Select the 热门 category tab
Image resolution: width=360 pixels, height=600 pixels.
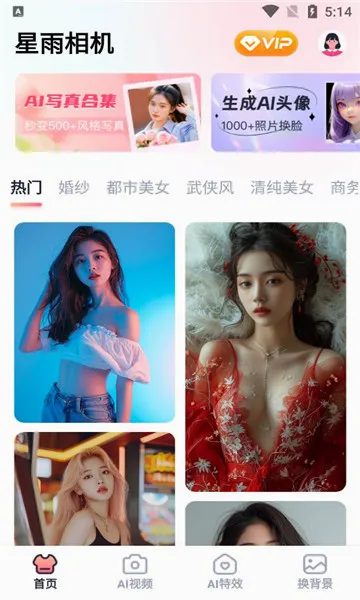tap(26, 188)
